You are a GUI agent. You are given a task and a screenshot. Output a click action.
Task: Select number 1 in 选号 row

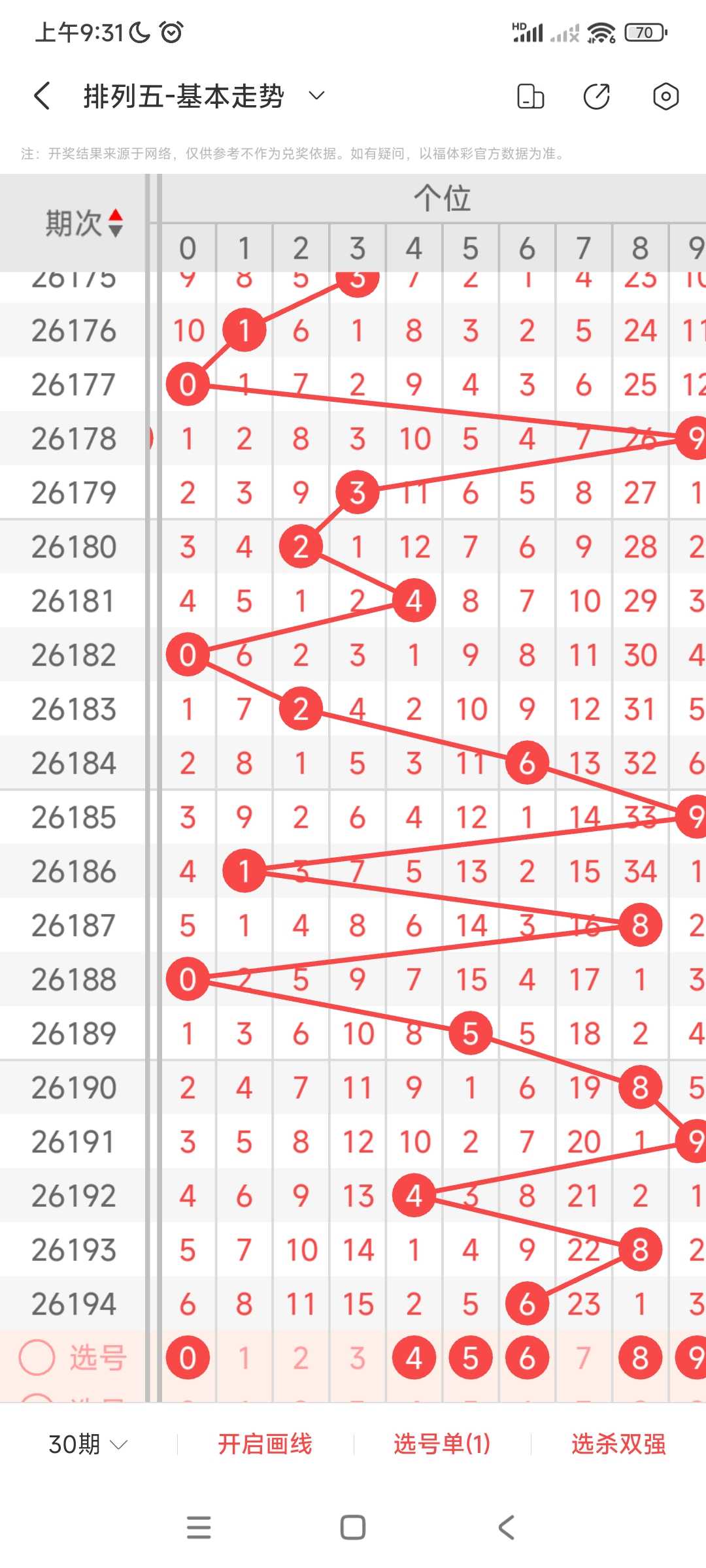244,1358
